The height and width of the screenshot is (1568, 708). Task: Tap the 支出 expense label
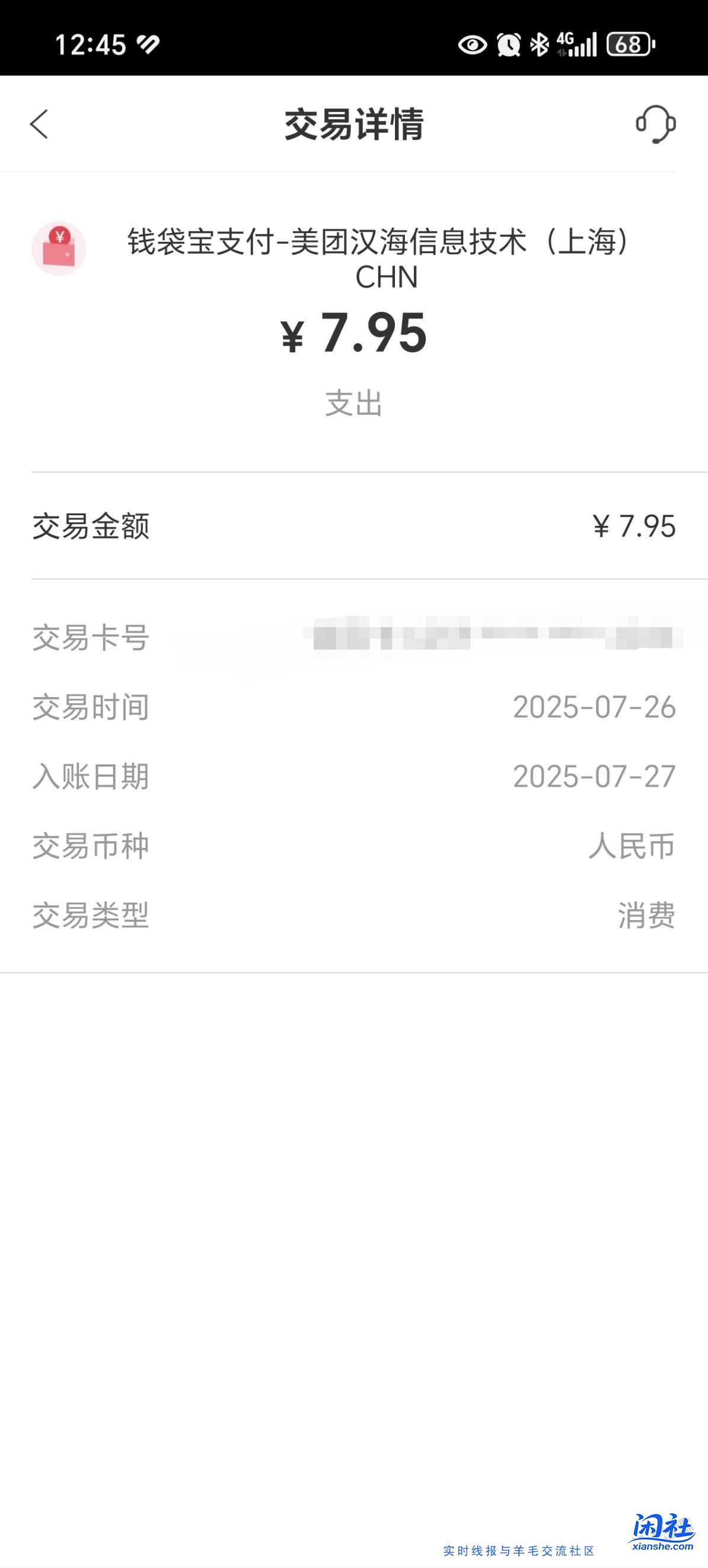(x=353, y=401)
